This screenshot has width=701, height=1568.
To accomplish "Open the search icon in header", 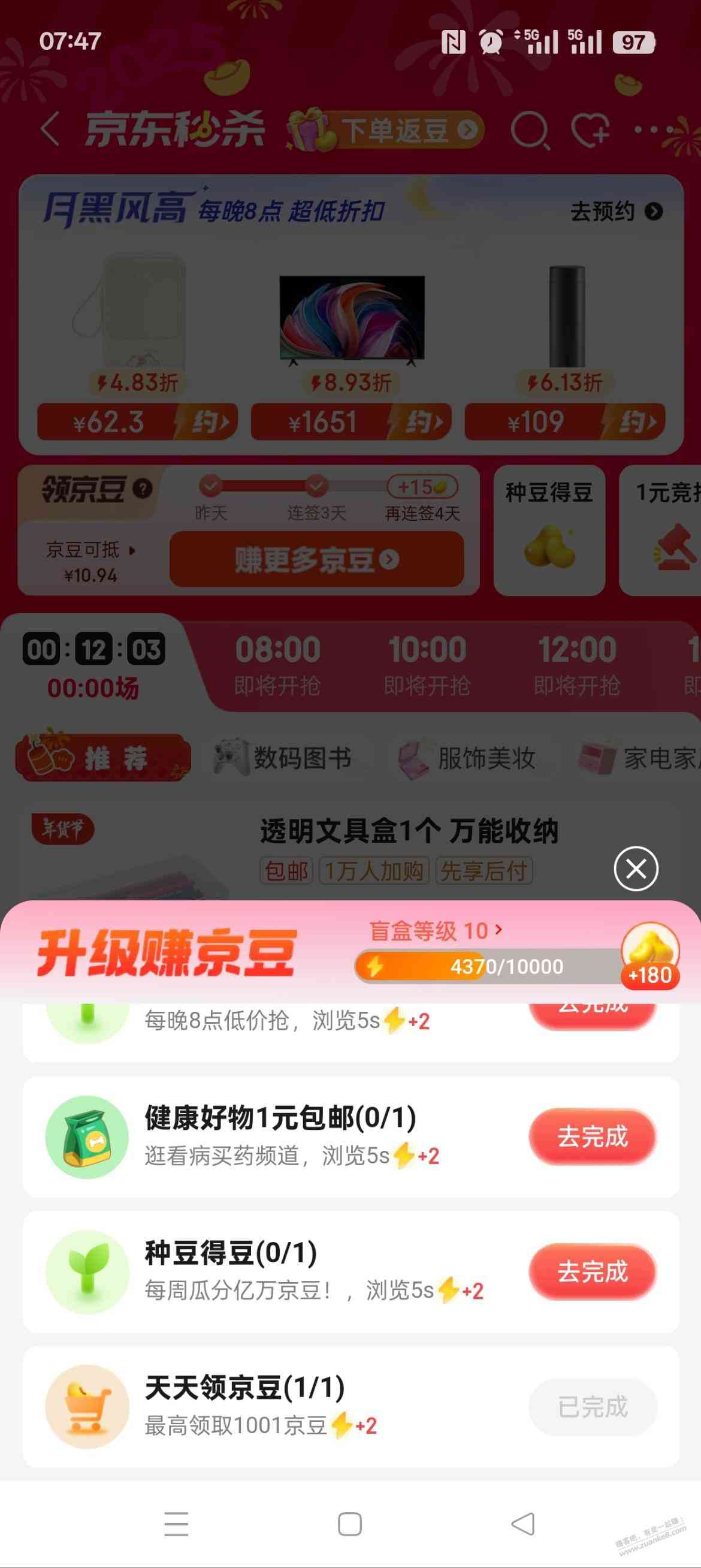I will coord(529,130).
